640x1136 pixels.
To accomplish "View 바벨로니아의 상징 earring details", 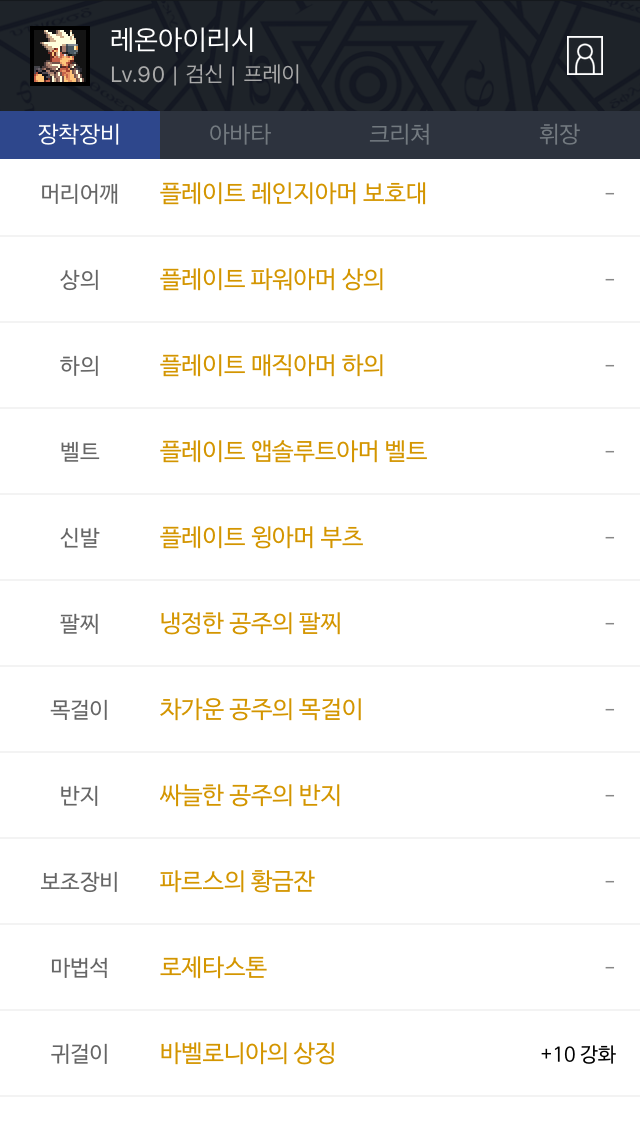I will (247, 1053).
